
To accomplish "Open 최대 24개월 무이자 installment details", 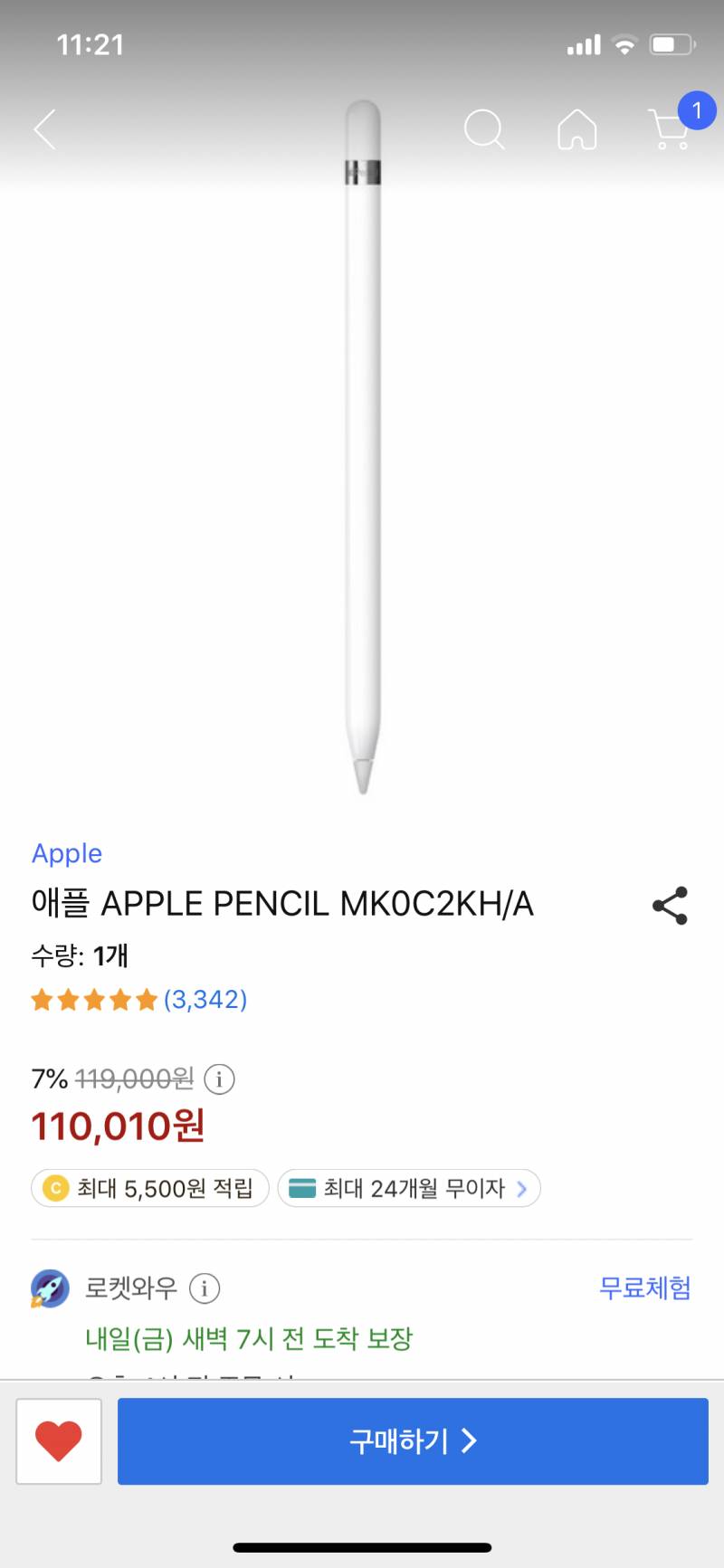I will click(409, 1188).
